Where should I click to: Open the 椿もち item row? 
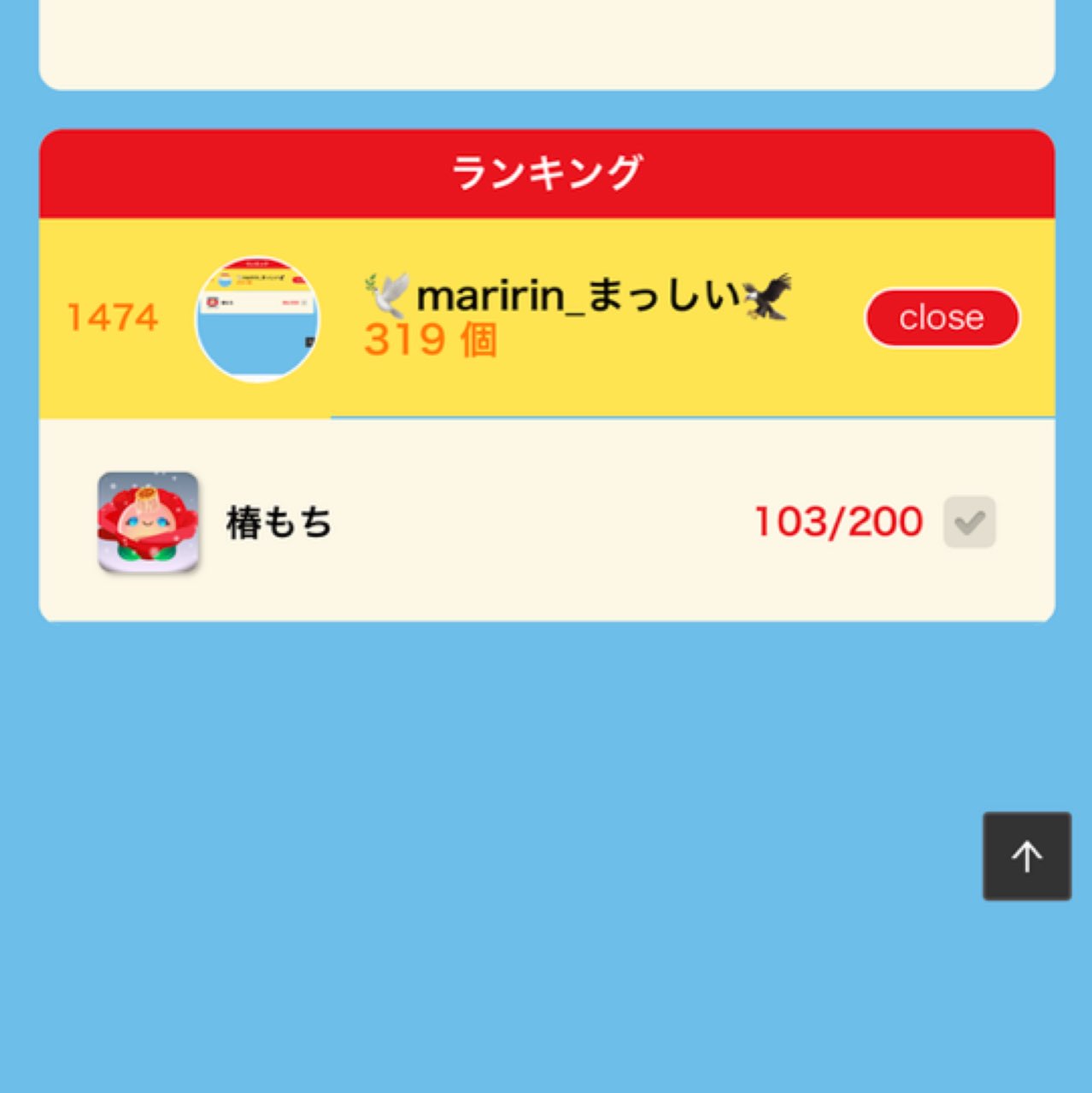(x=279, y=522)
